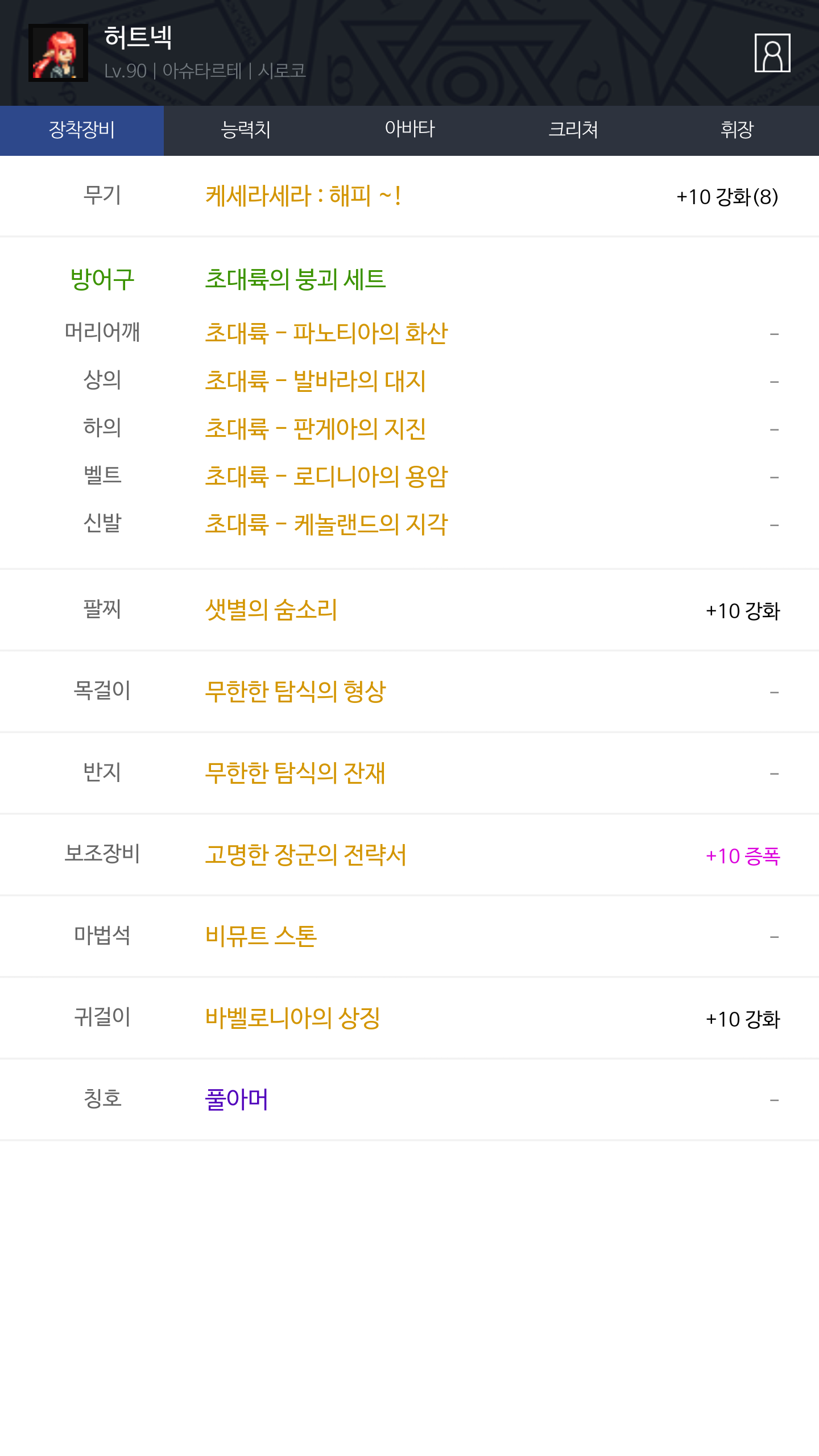Open bracelet item 샛별의 숨소리
Screen dimensions: 819x1456
click(271, 610)
